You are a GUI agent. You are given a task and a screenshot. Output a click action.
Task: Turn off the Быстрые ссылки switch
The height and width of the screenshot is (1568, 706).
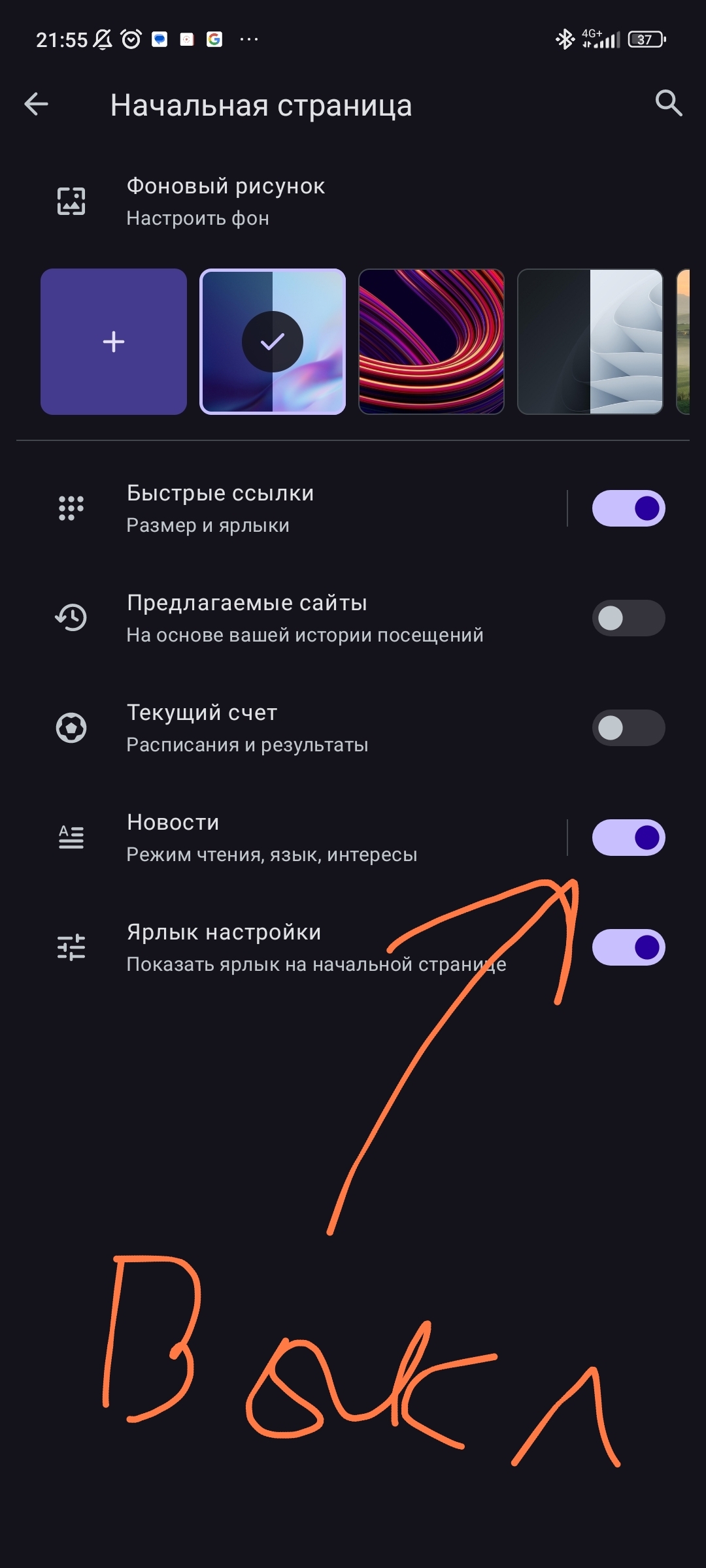click(628, 508)
